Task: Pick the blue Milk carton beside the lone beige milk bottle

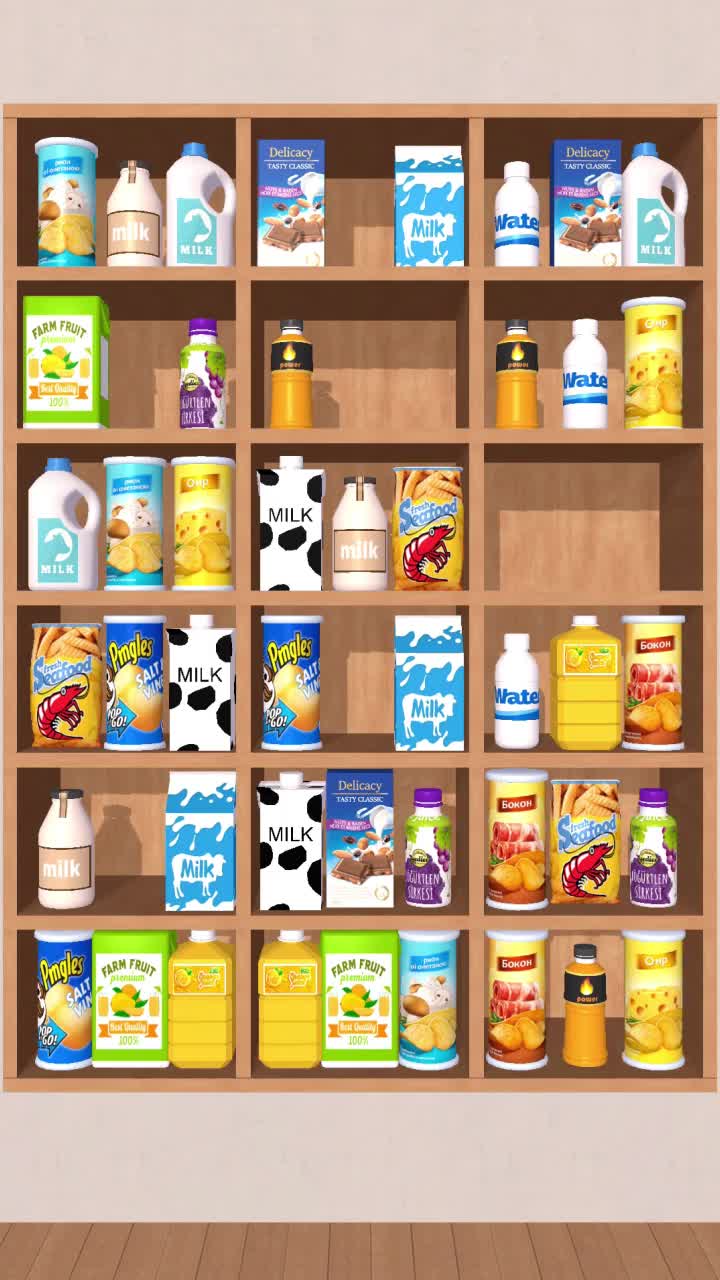Action: [200, 842]
